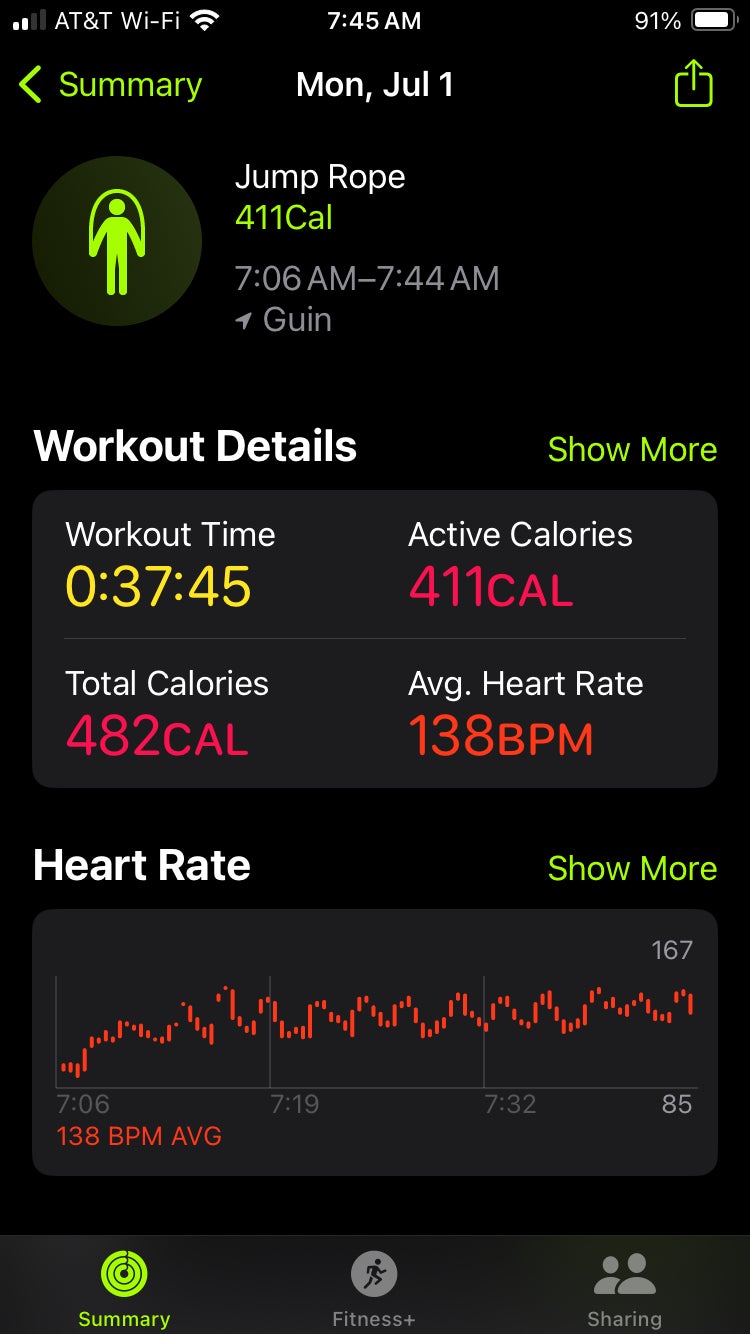Open the heart rate chart card
Screen dimensions: 750x1334
point(375,1042)
